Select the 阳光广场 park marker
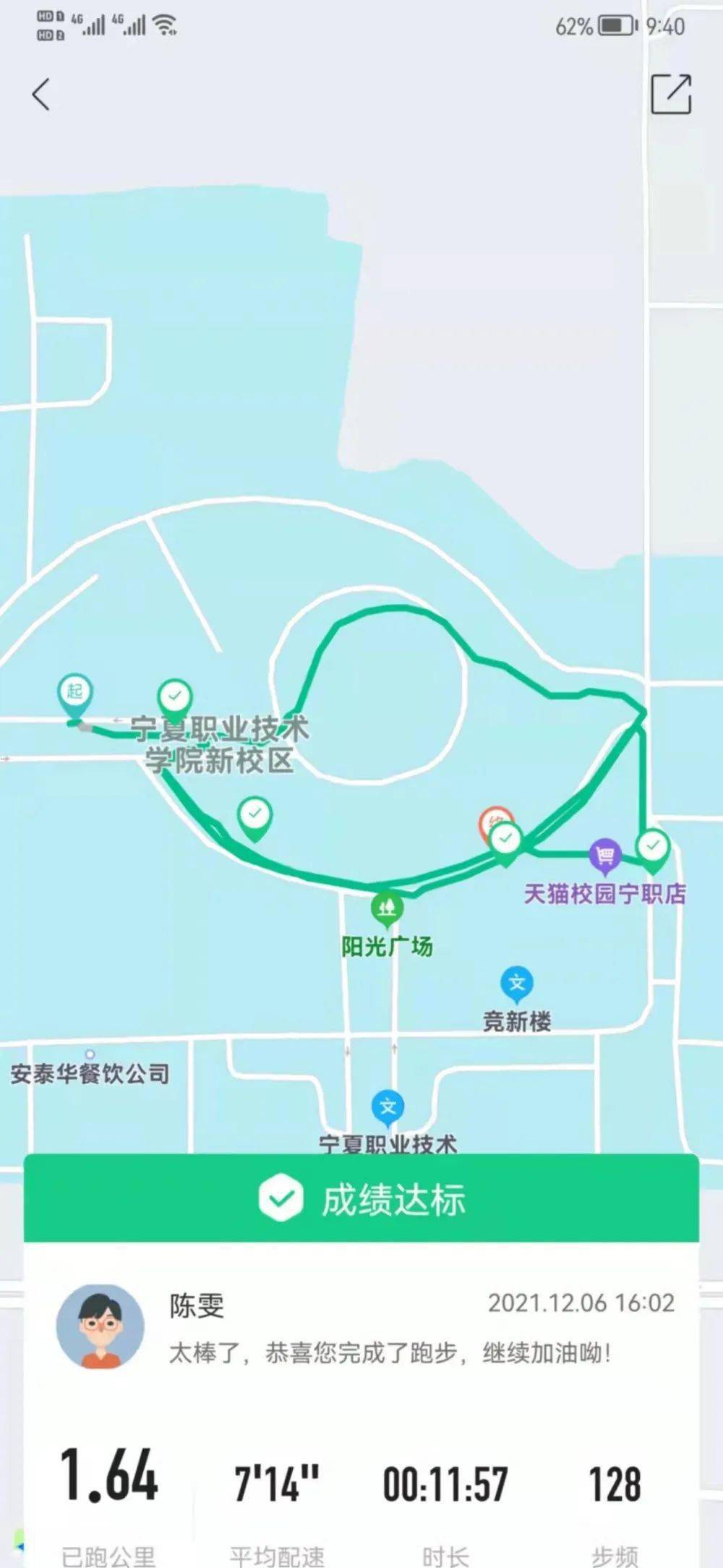Screen dimensions: 723x1568 (x=387, y=908)
